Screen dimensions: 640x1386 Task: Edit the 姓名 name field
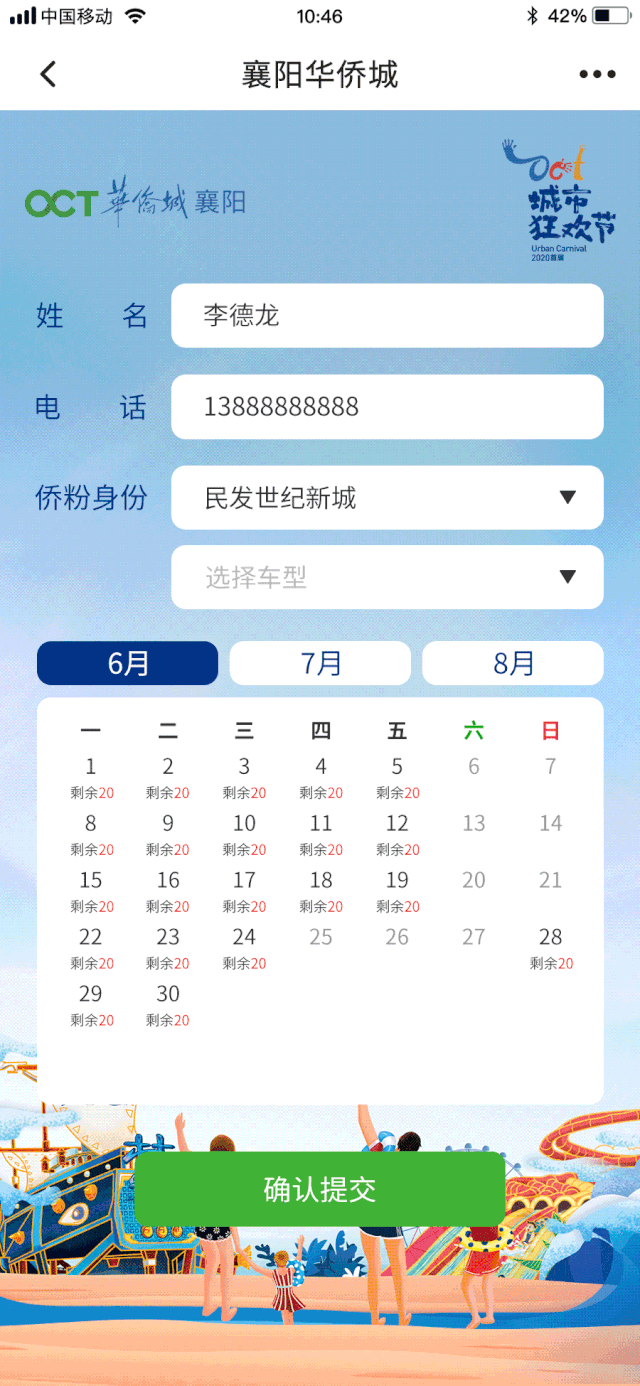(387, 316)
